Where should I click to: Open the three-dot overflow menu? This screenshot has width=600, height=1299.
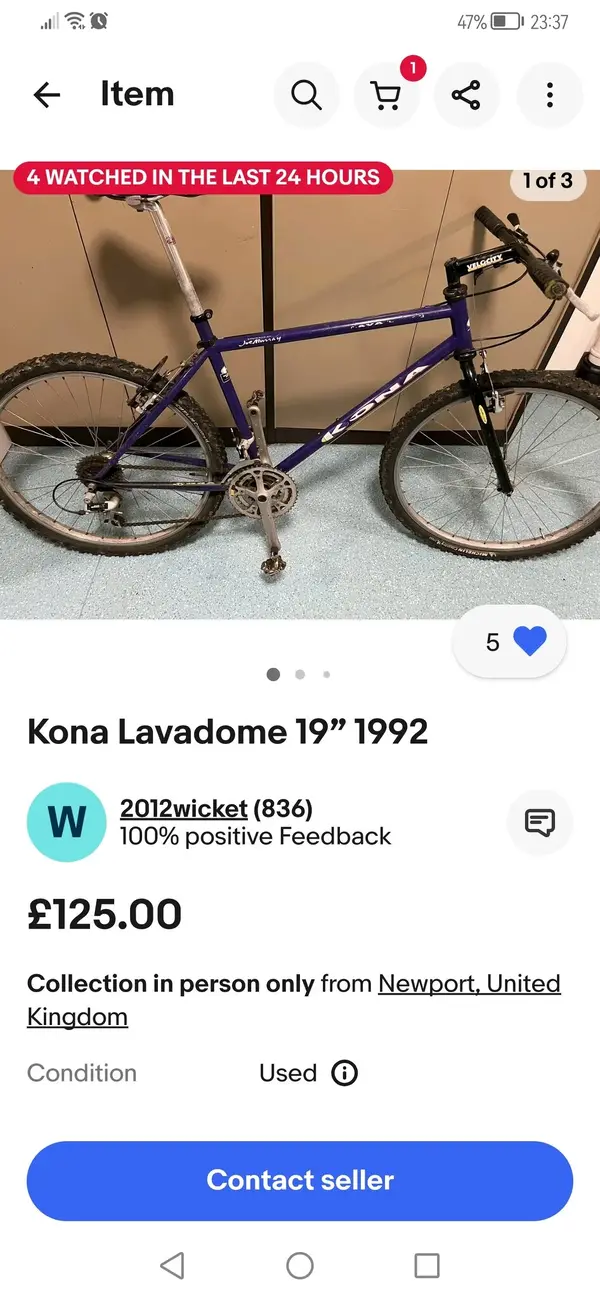tap(549, 95)
